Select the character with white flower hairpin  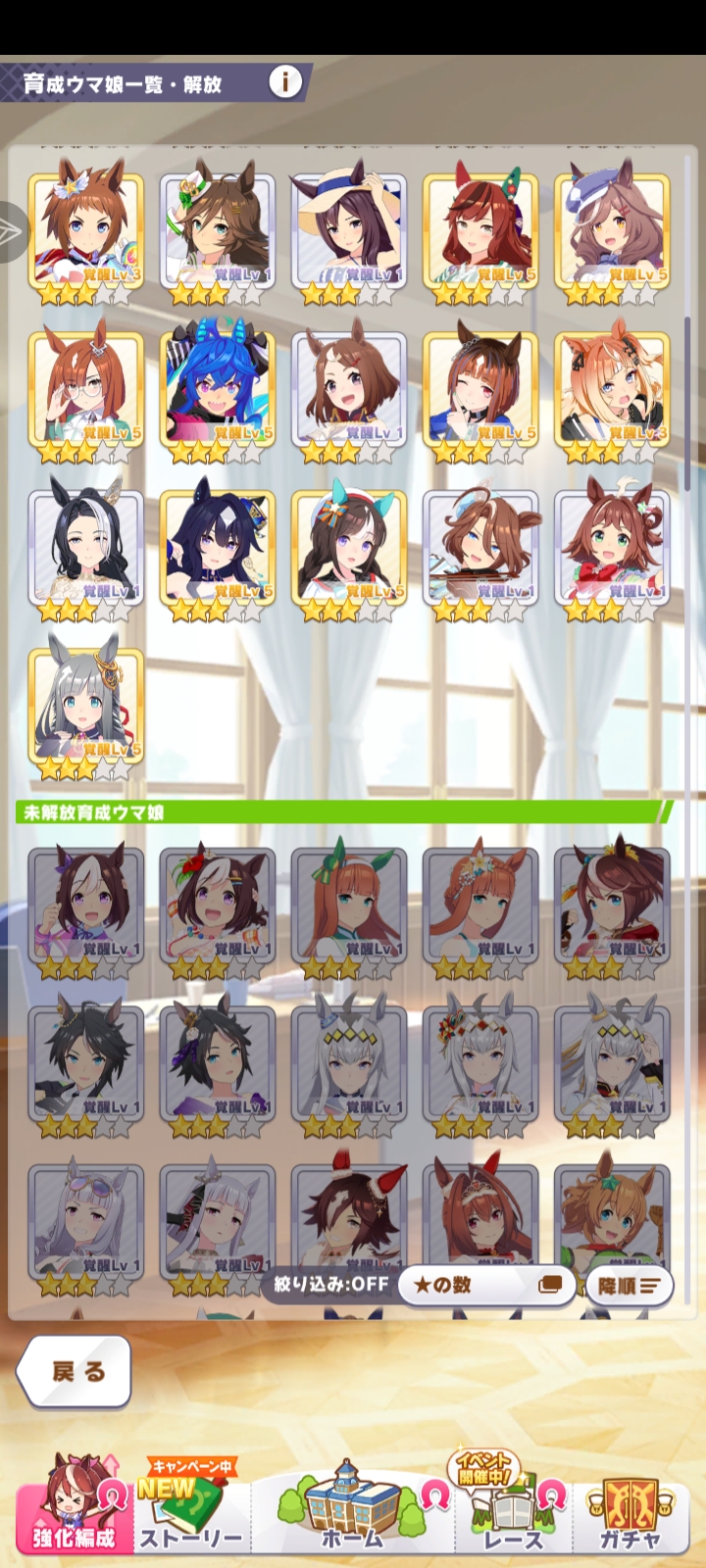(86, 235)
